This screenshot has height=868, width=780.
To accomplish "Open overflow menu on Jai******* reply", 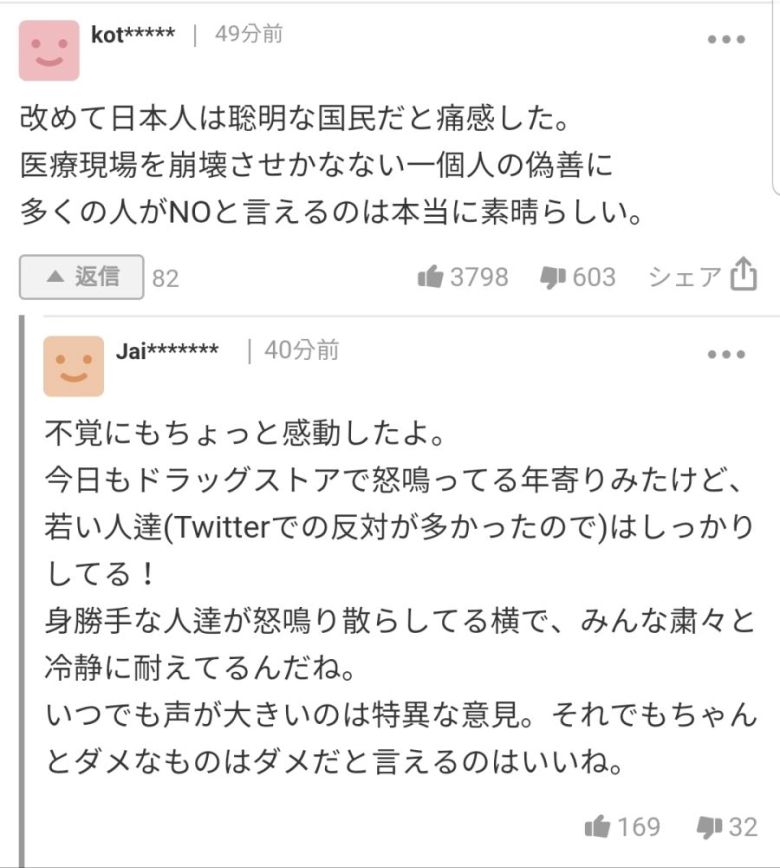I will [x=726, y=355].
